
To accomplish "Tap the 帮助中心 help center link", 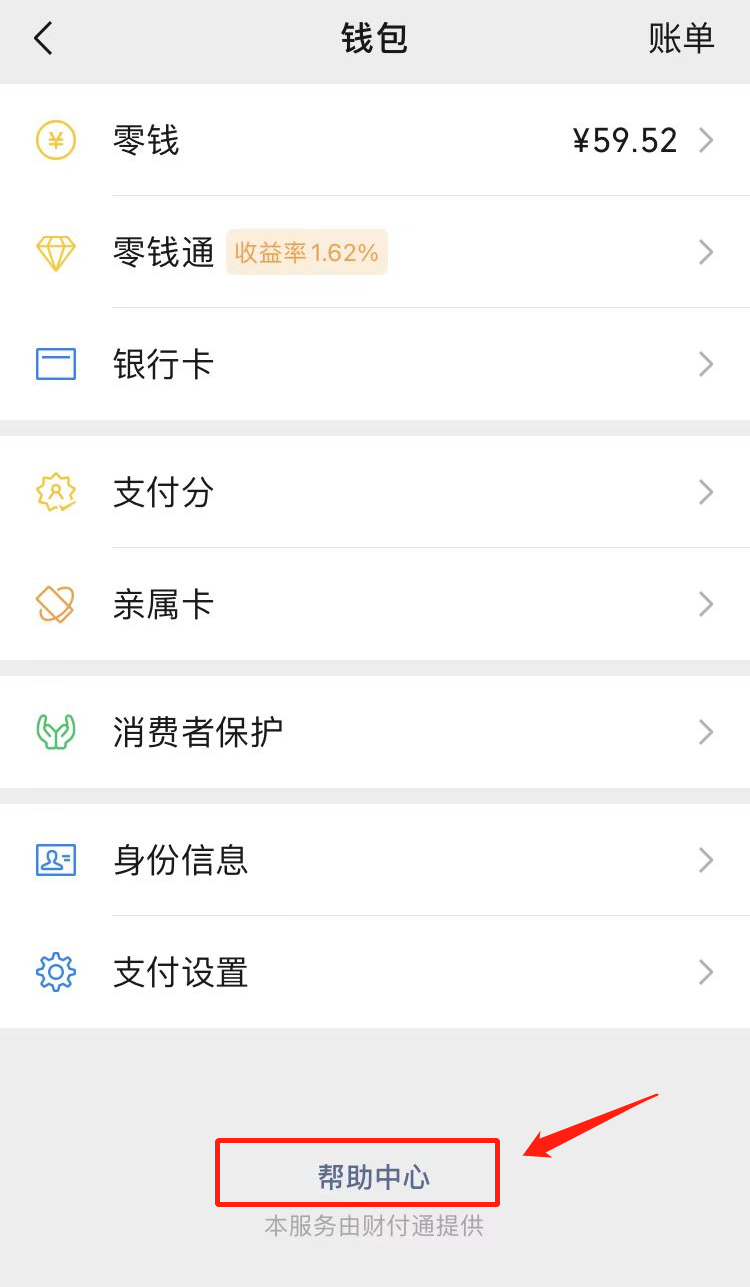I will coord(374,1177).
